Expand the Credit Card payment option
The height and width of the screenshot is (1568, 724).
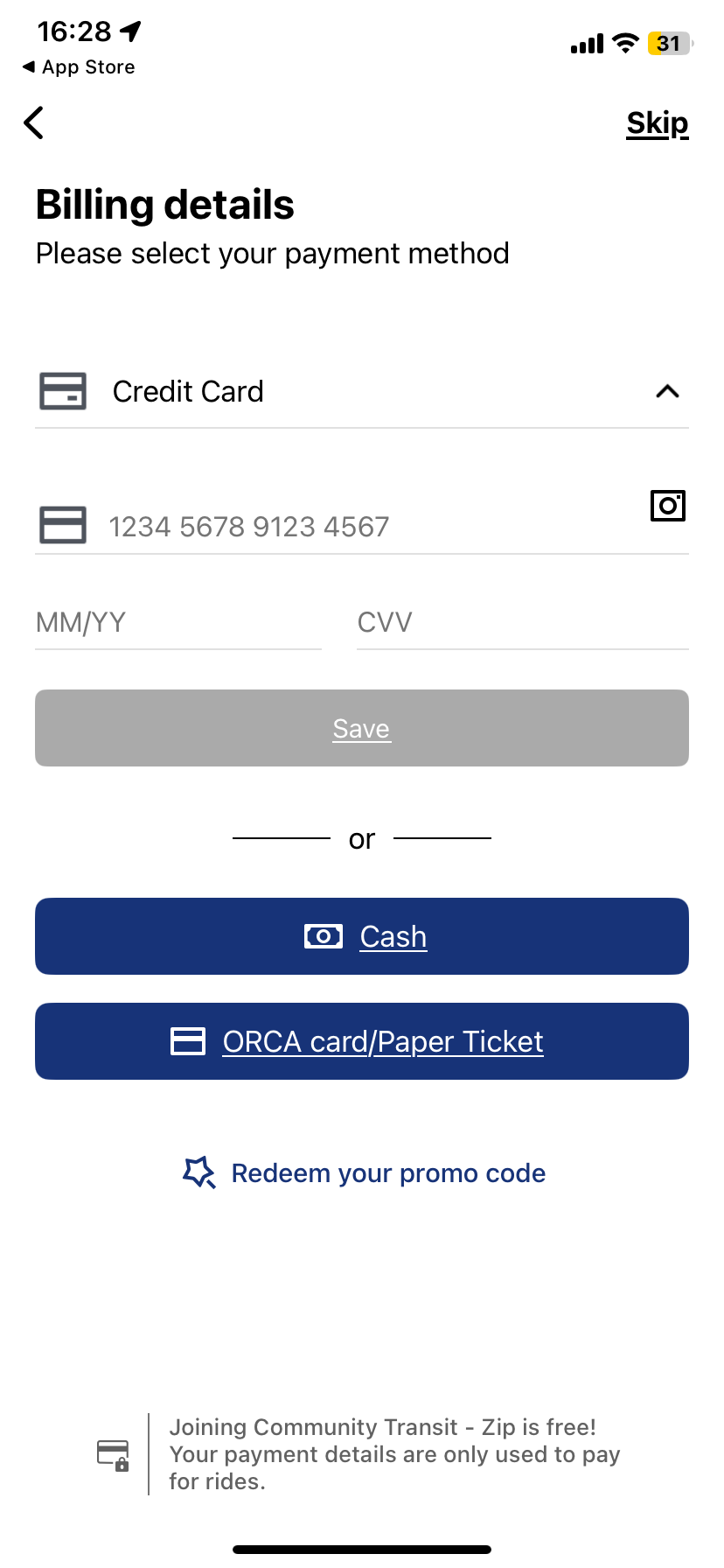(361, 391)
